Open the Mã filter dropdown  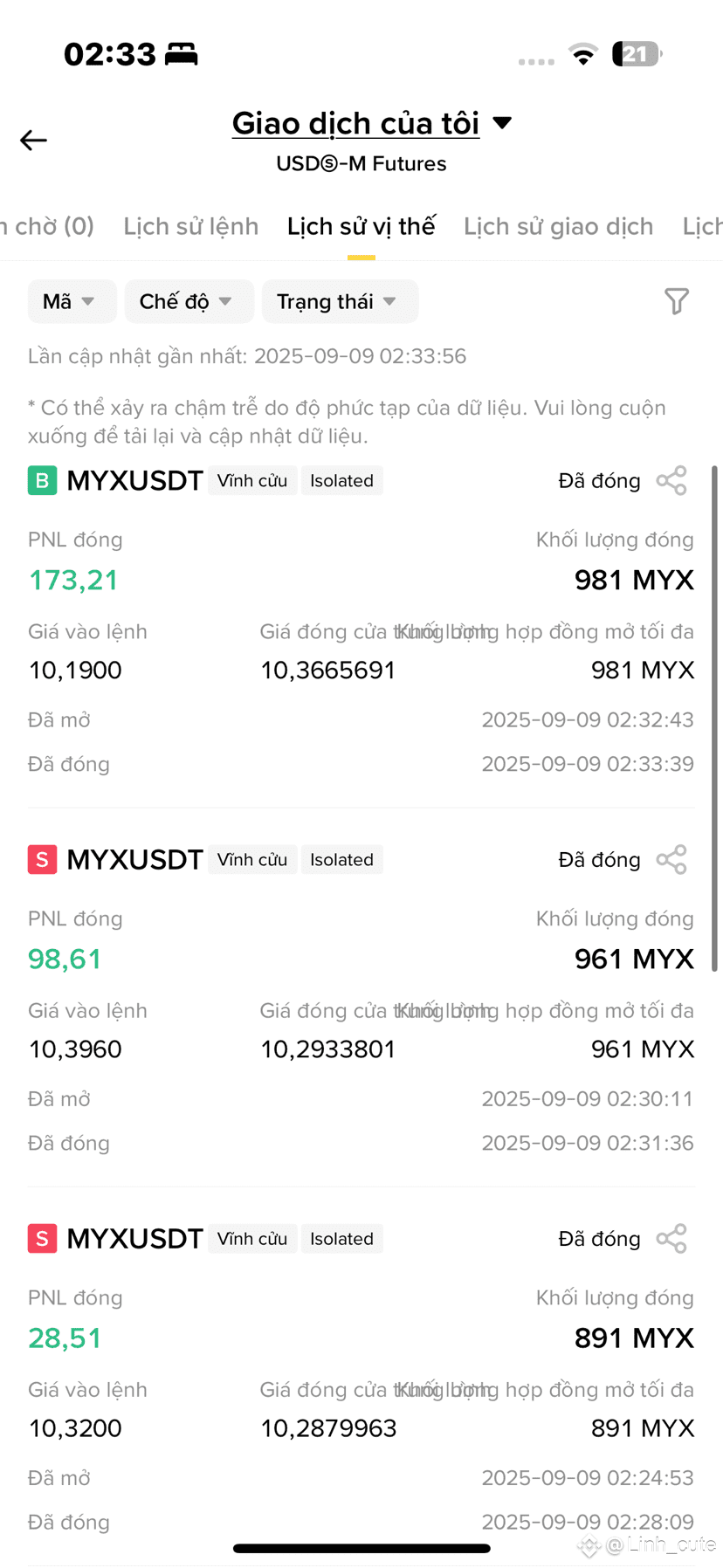(72, 301)
